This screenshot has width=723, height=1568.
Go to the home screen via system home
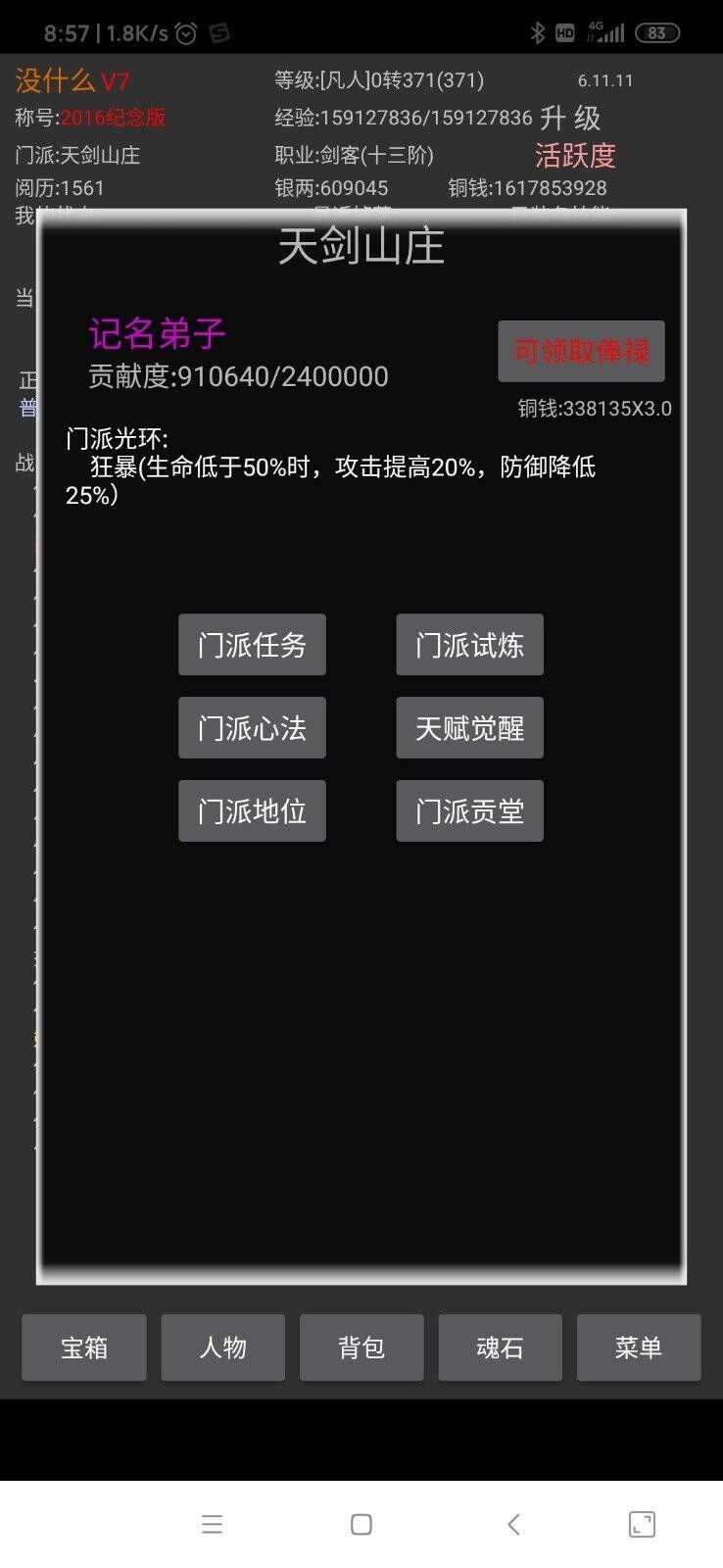click(361, 1524)
